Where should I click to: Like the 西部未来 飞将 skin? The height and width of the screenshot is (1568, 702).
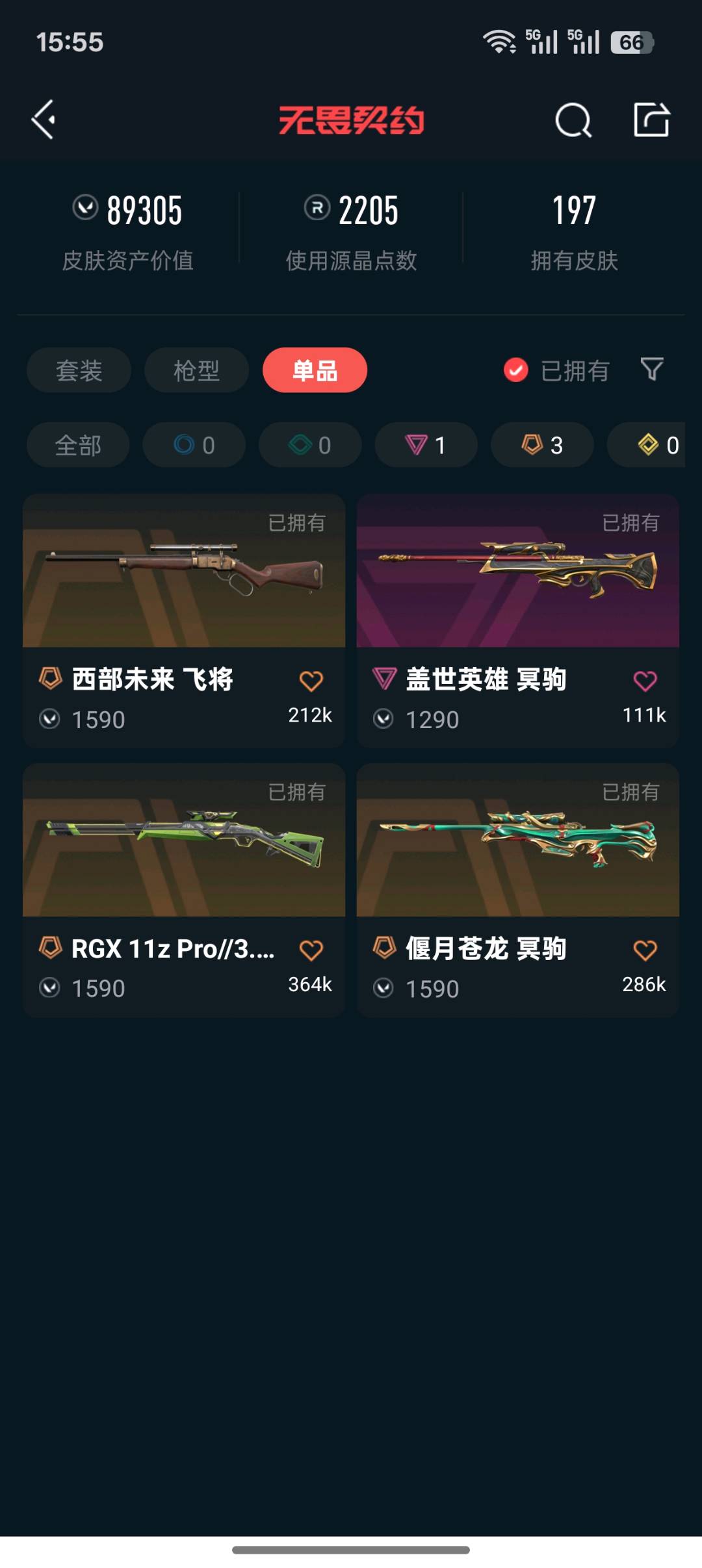(311, 681)
